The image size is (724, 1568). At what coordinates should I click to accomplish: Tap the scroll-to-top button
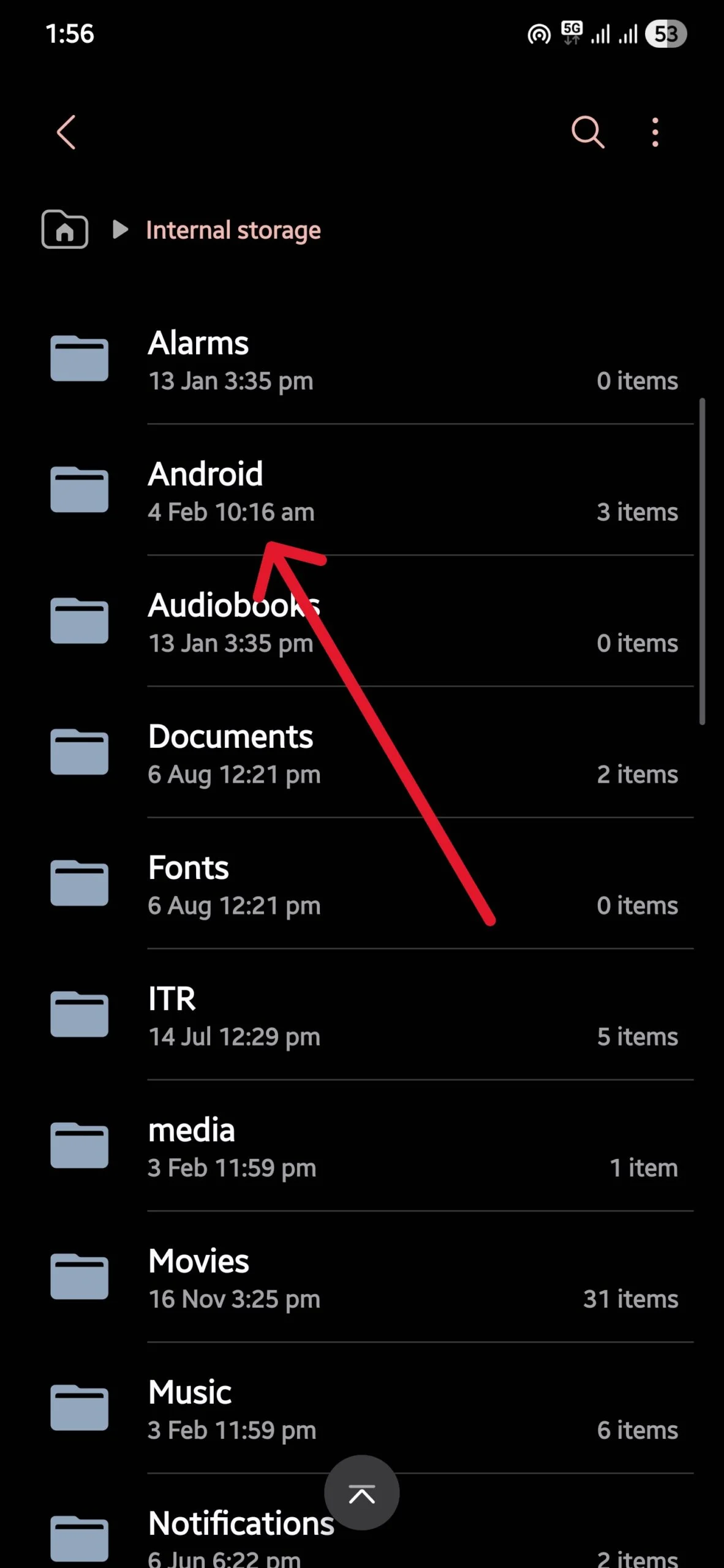[x=362, y=1493]
